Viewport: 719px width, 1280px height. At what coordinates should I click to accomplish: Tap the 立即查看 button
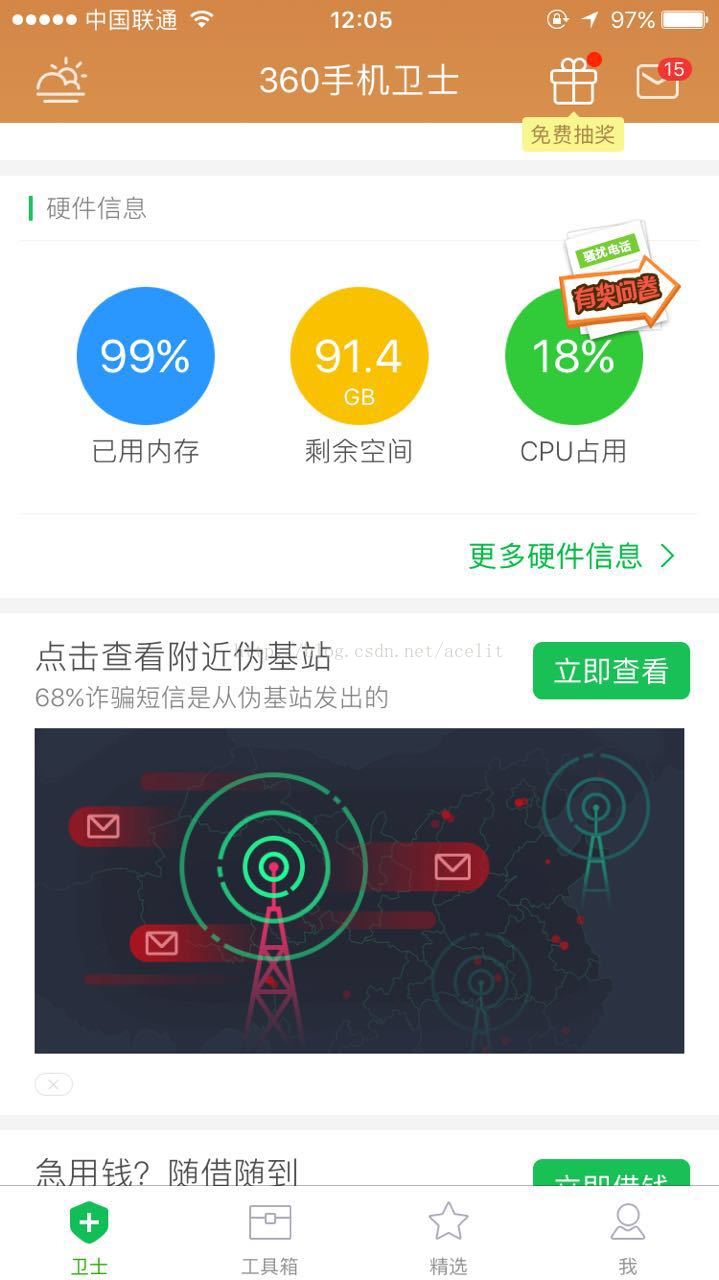click(611, 671)
